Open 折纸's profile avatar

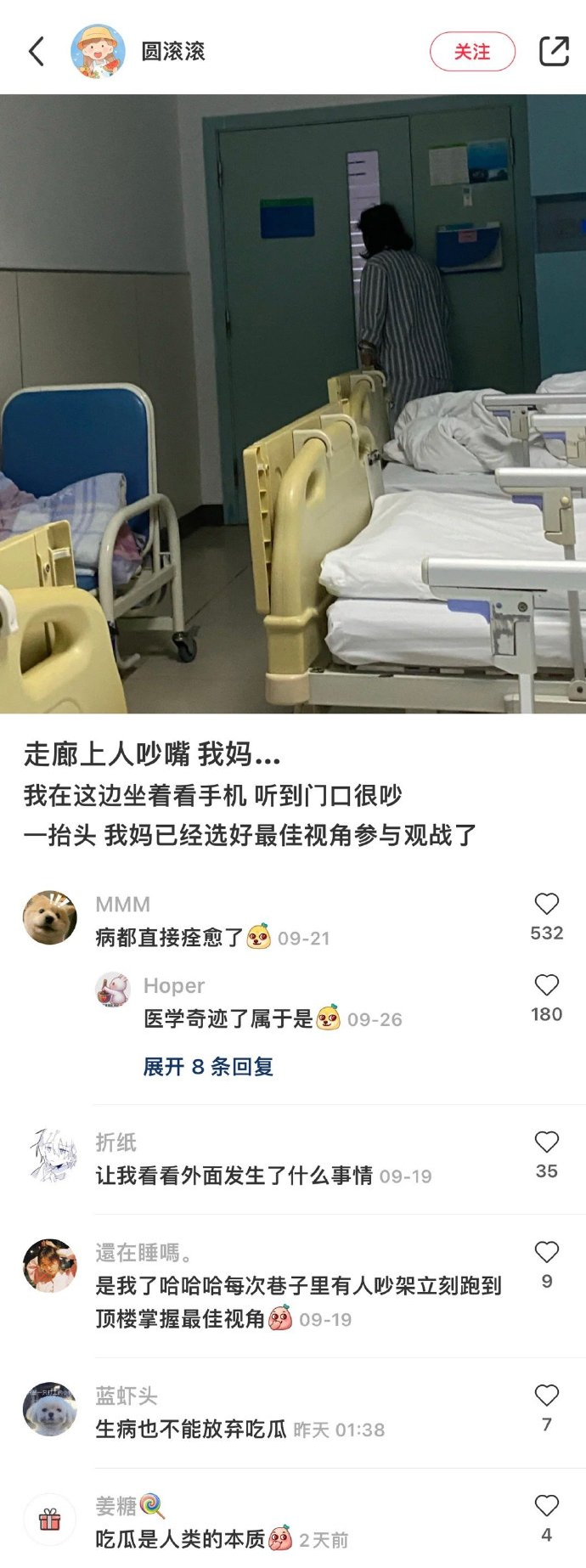pyautogui.click(x=49, y=1156)
